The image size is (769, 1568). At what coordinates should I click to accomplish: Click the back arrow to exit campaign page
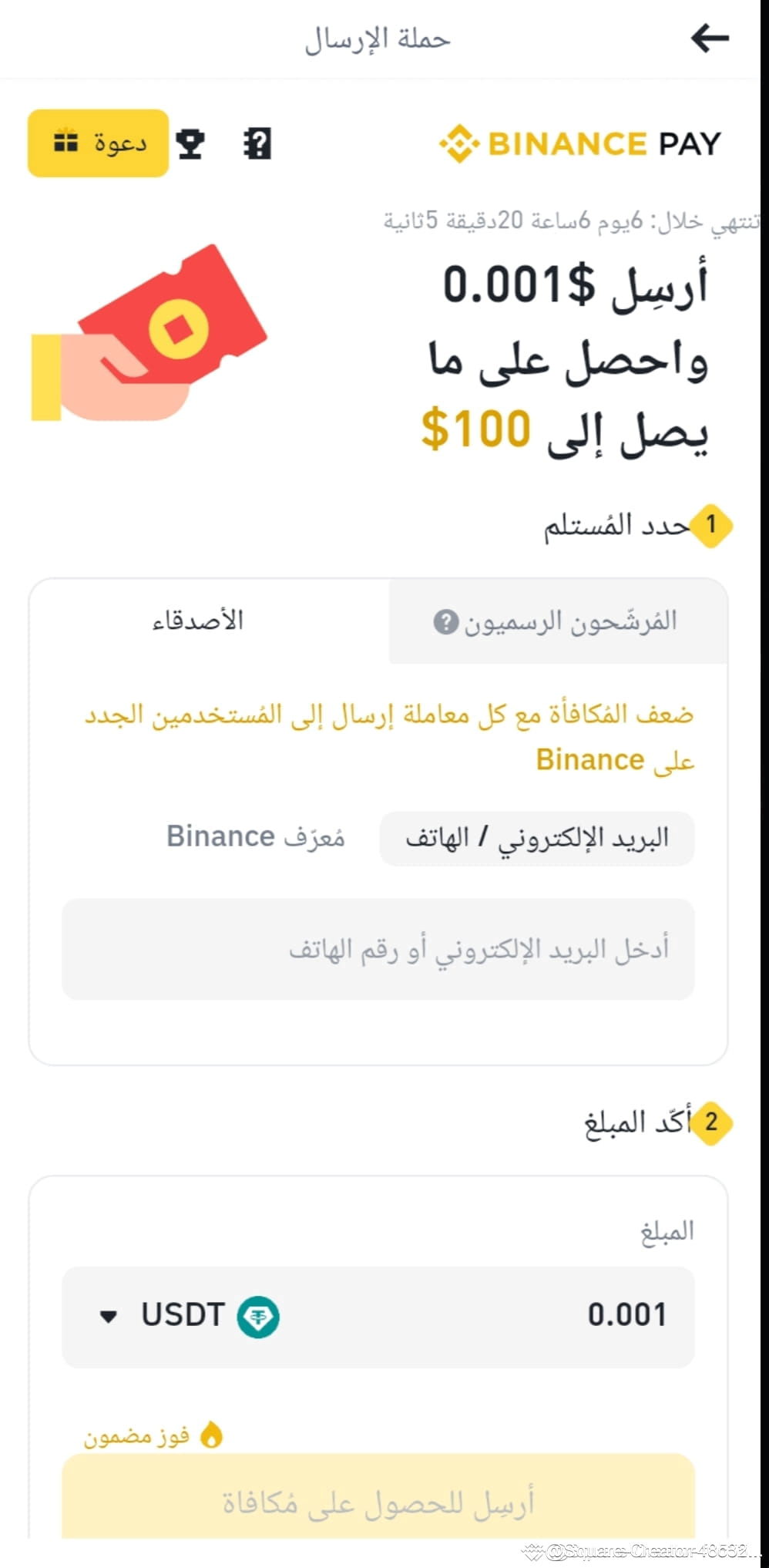pos(710,37)
